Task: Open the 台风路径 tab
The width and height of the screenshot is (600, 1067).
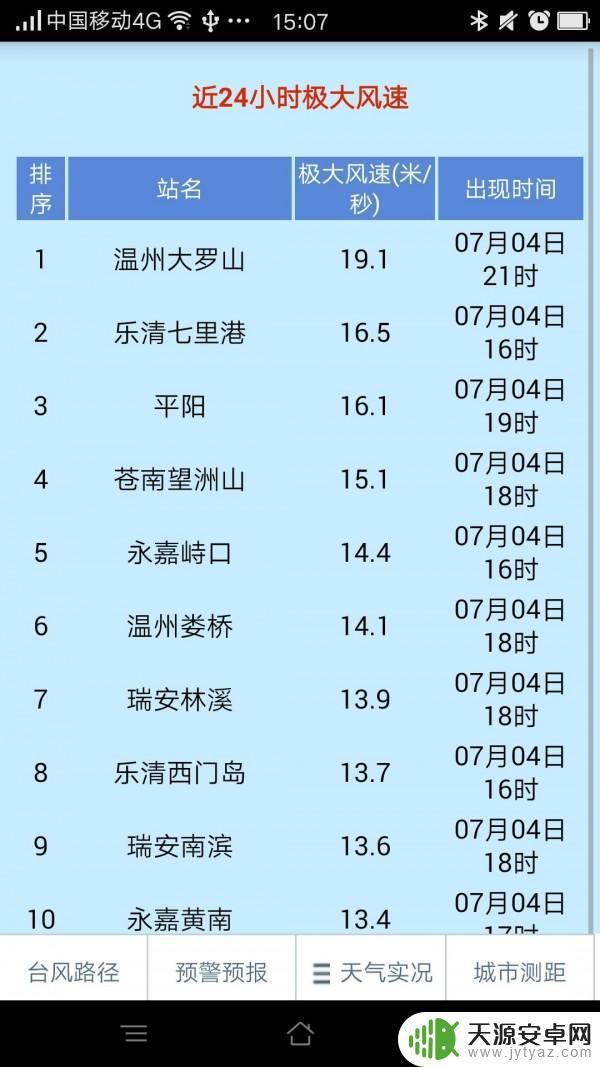Action: click(73, 971)
